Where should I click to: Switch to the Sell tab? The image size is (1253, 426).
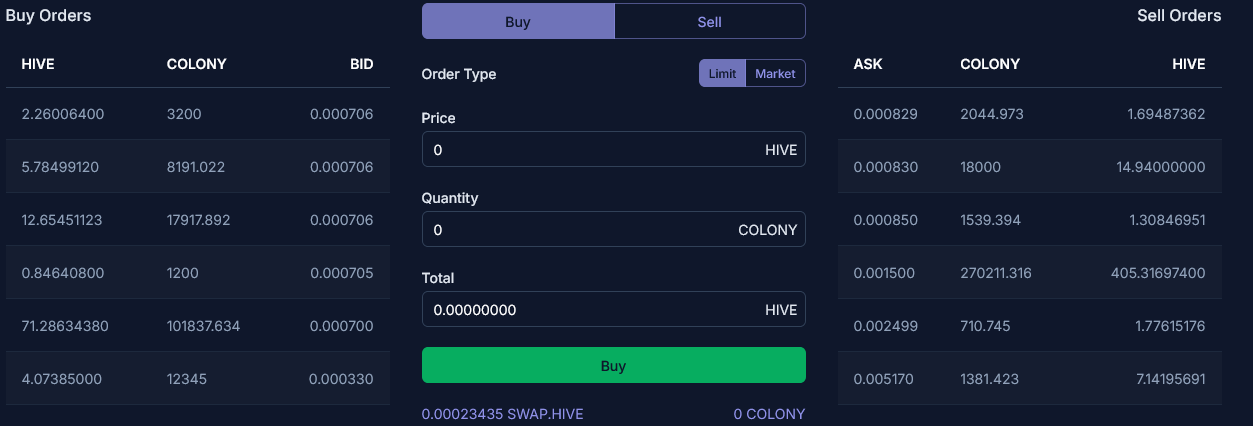pyautogui.click(x=709, y=21)
